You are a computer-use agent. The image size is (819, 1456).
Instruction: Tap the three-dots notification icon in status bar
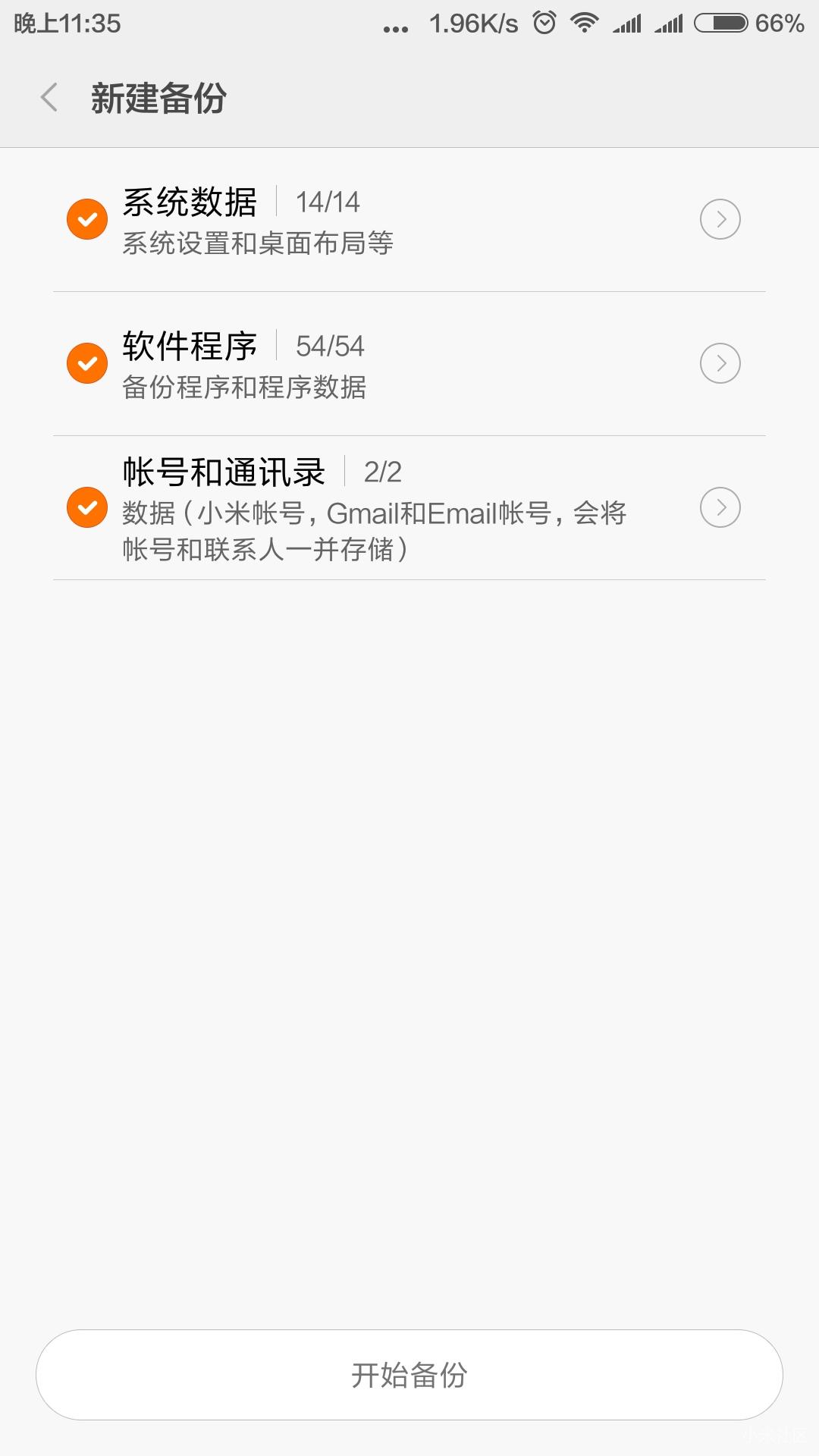pos(394,26)
